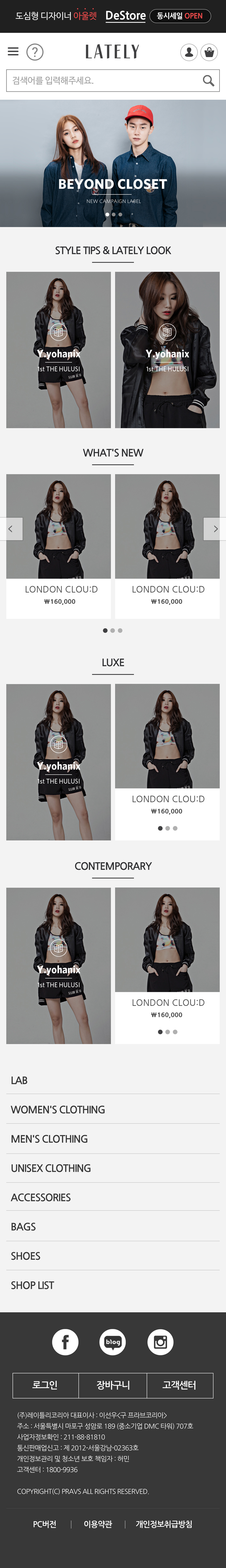Open the shopping bag icon
This screenshot has width=226, height=1568.
[x=209, y=52]
